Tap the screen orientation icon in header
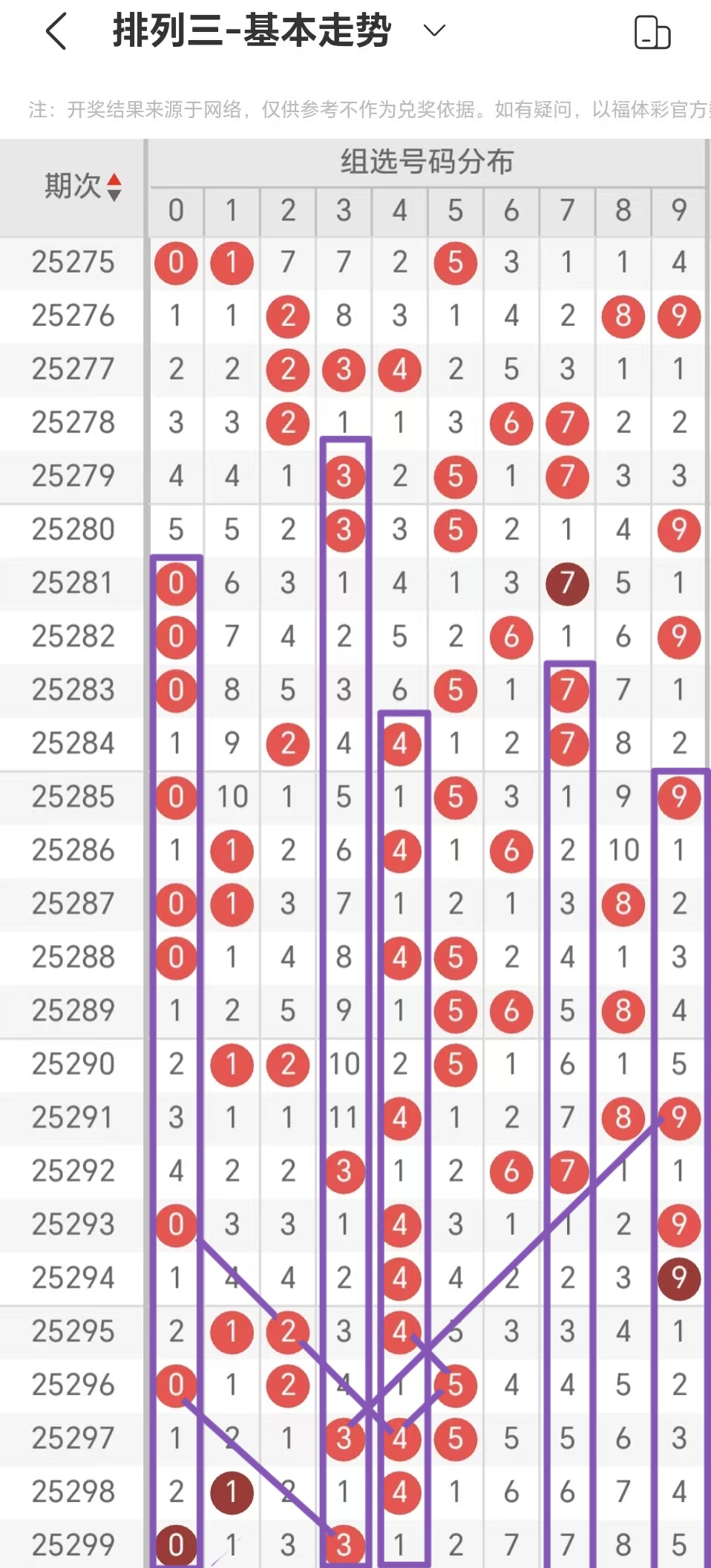Screen dimensions: 711x1568 coord(652,33)
